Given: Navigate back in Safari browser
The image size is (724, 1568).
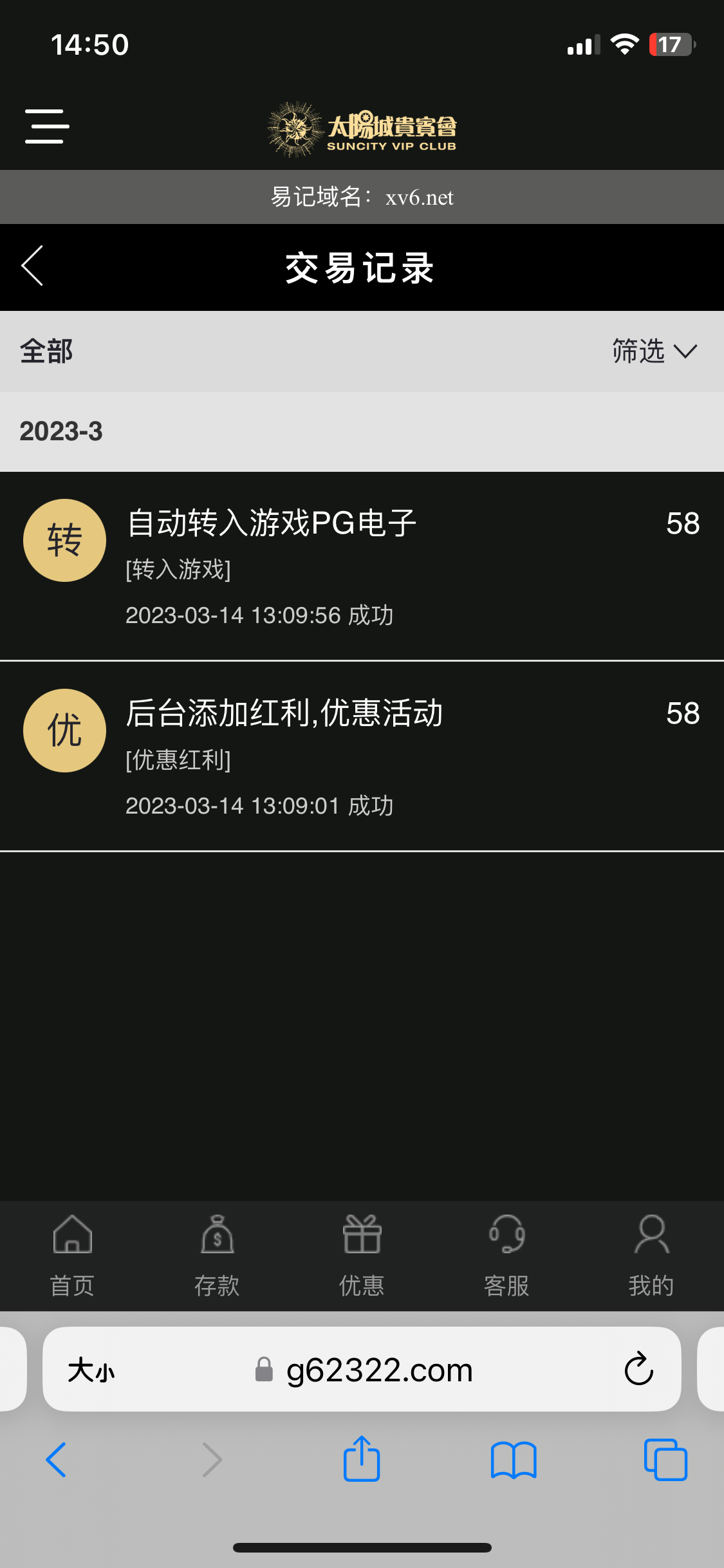Looking at the screenshot, I should pyautogui.click(x=57, y=1459).
